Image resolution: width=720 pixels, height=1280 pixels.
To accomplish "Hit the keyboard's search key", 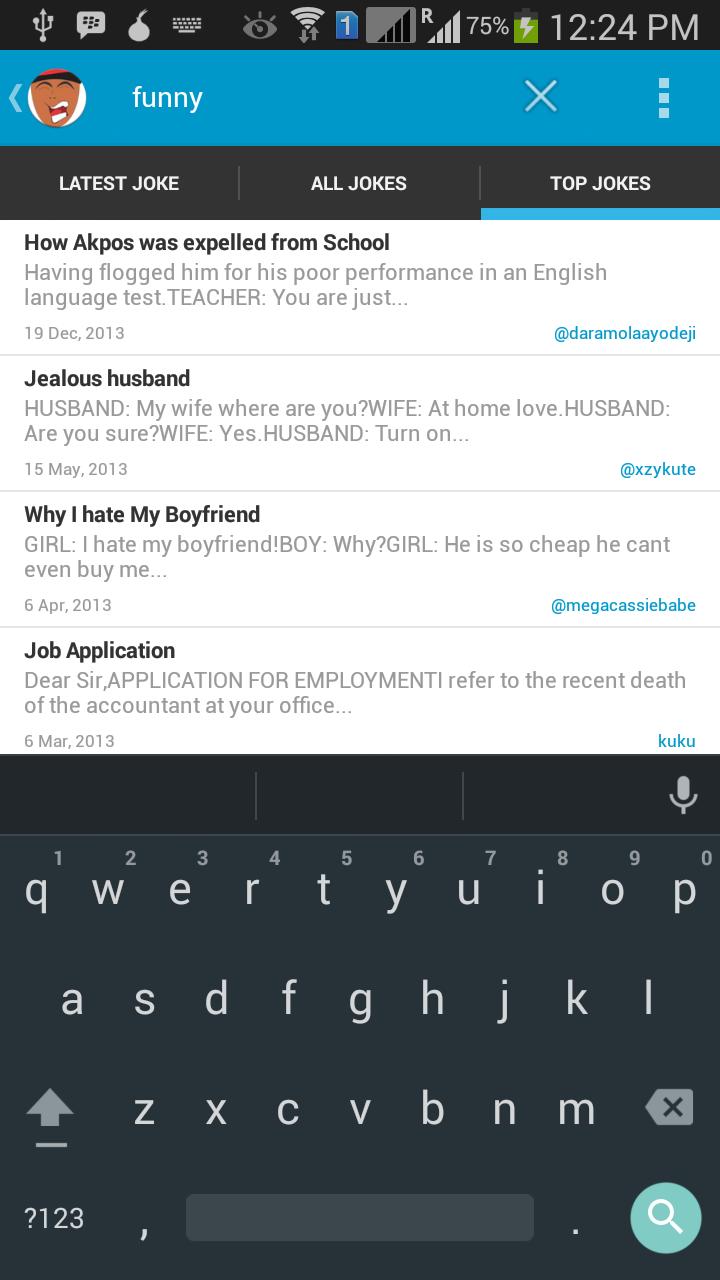I will click(x=665, y=1217).
